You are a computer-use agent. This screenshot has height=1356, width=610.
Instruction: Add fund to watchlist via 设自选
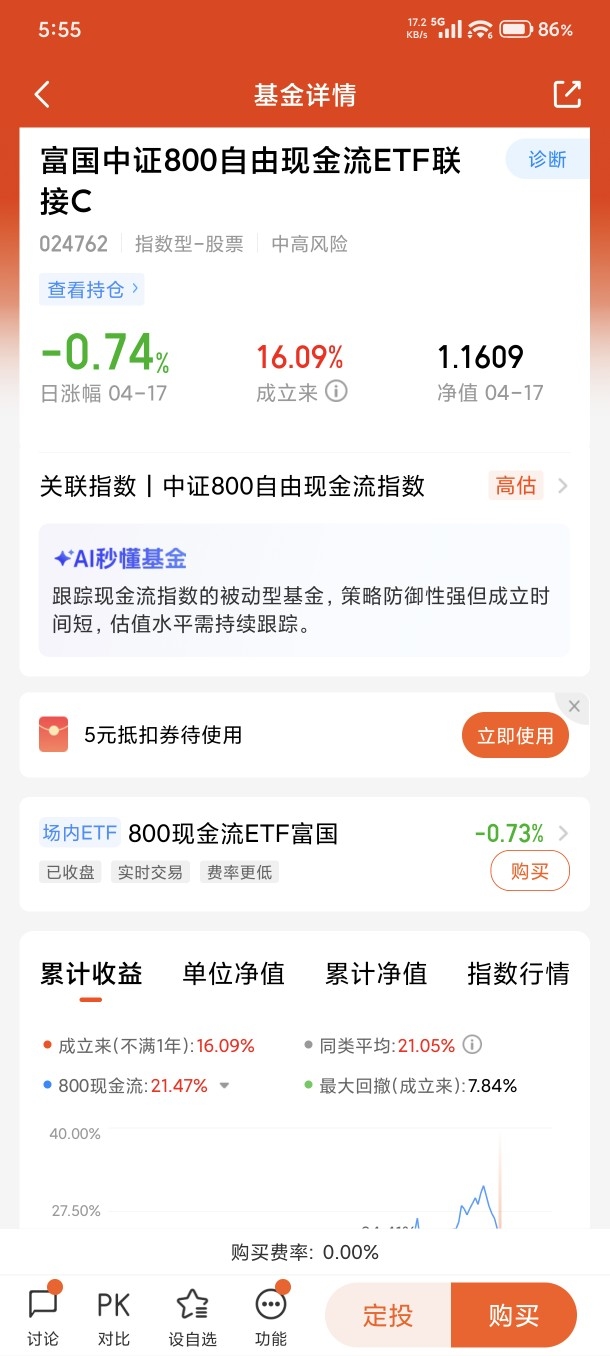[x=192, y=1315]
